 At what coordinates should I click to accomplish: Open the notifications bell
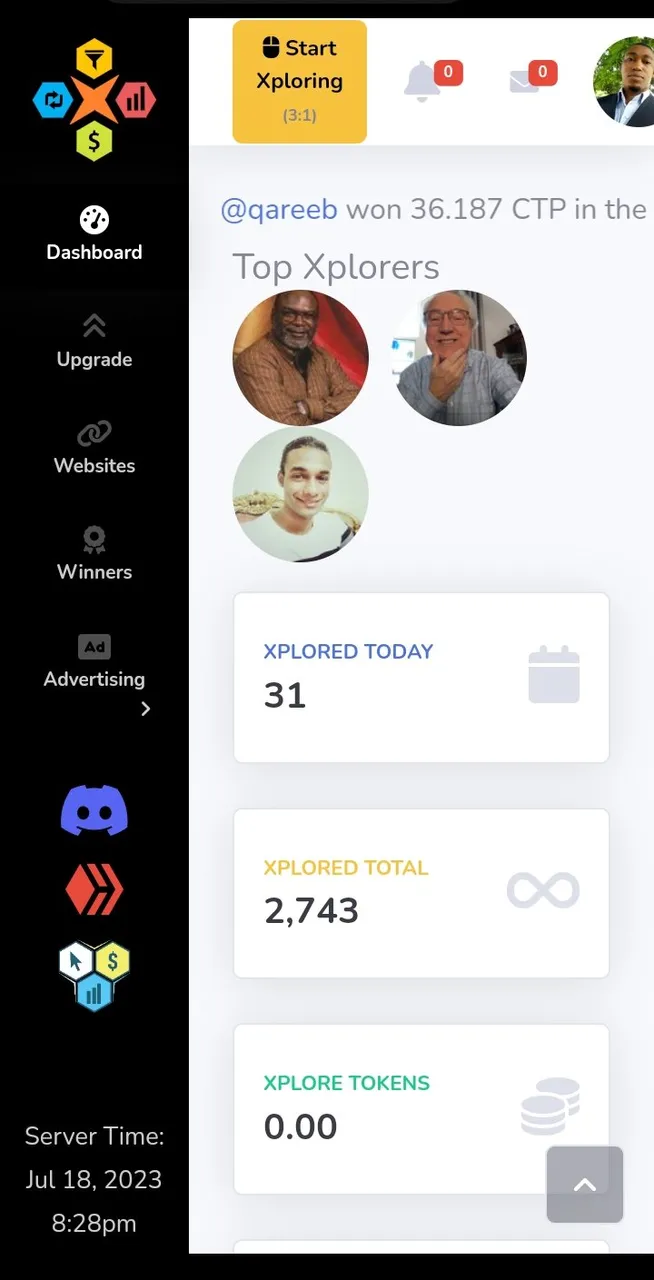click(423, 81)
